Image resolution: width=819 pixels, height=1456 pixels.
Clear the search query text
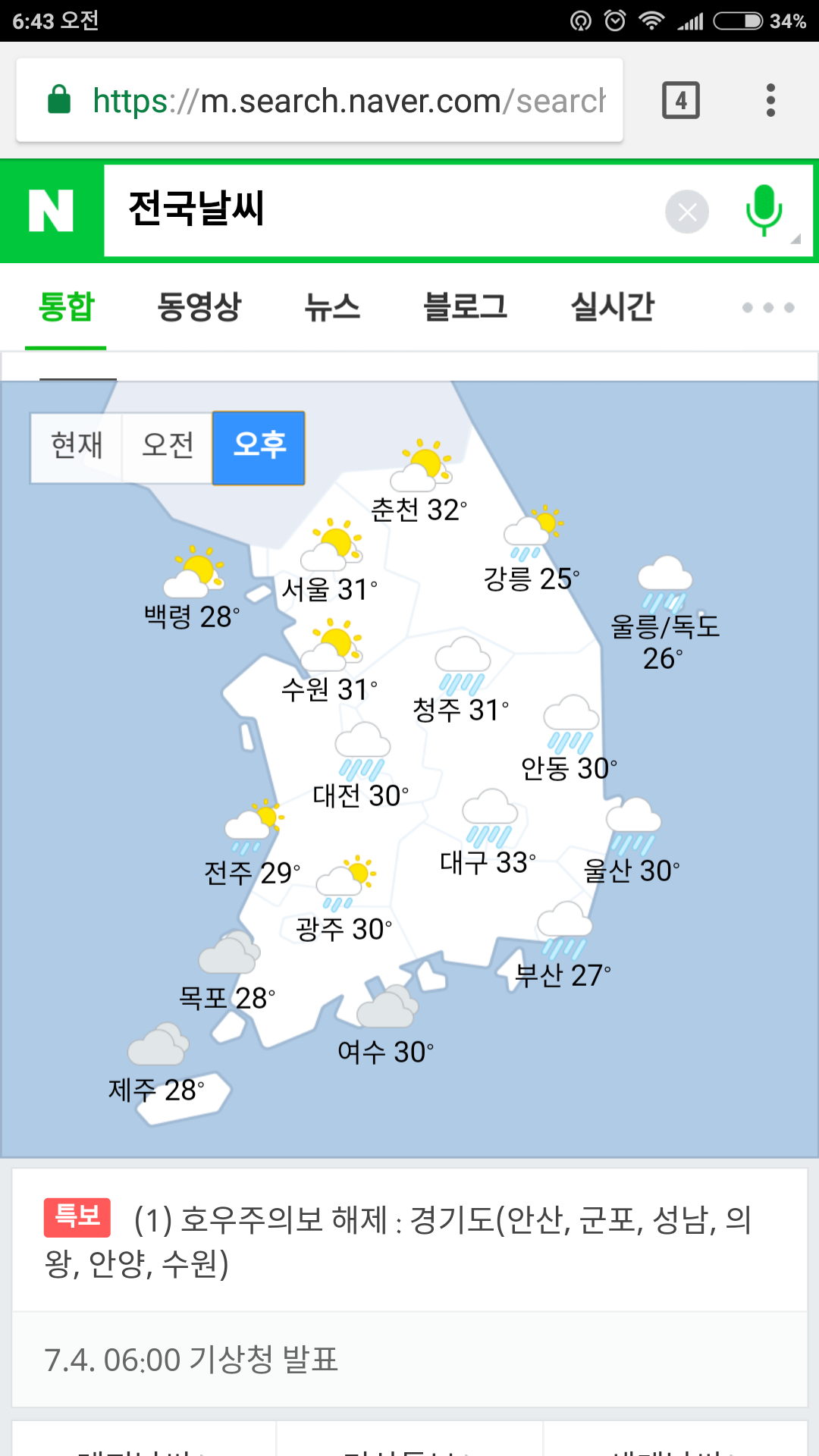point(687,212)
